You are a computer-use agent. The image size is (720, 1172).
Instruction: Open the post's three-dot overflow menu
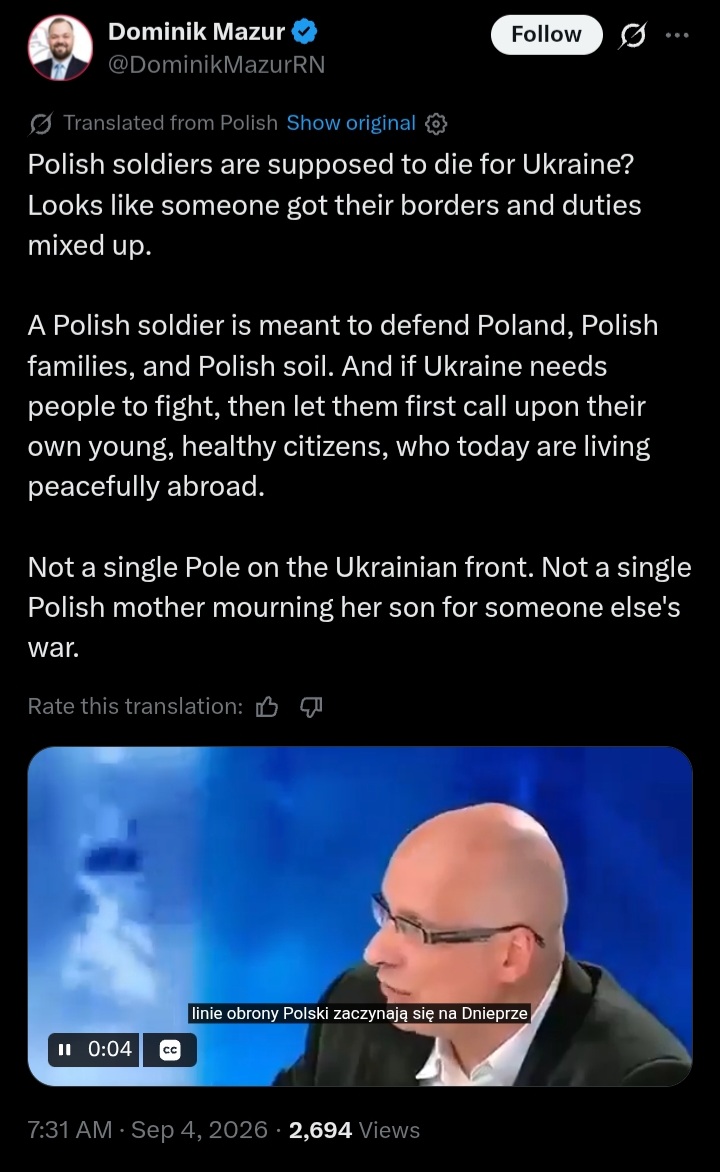[677, 34]
